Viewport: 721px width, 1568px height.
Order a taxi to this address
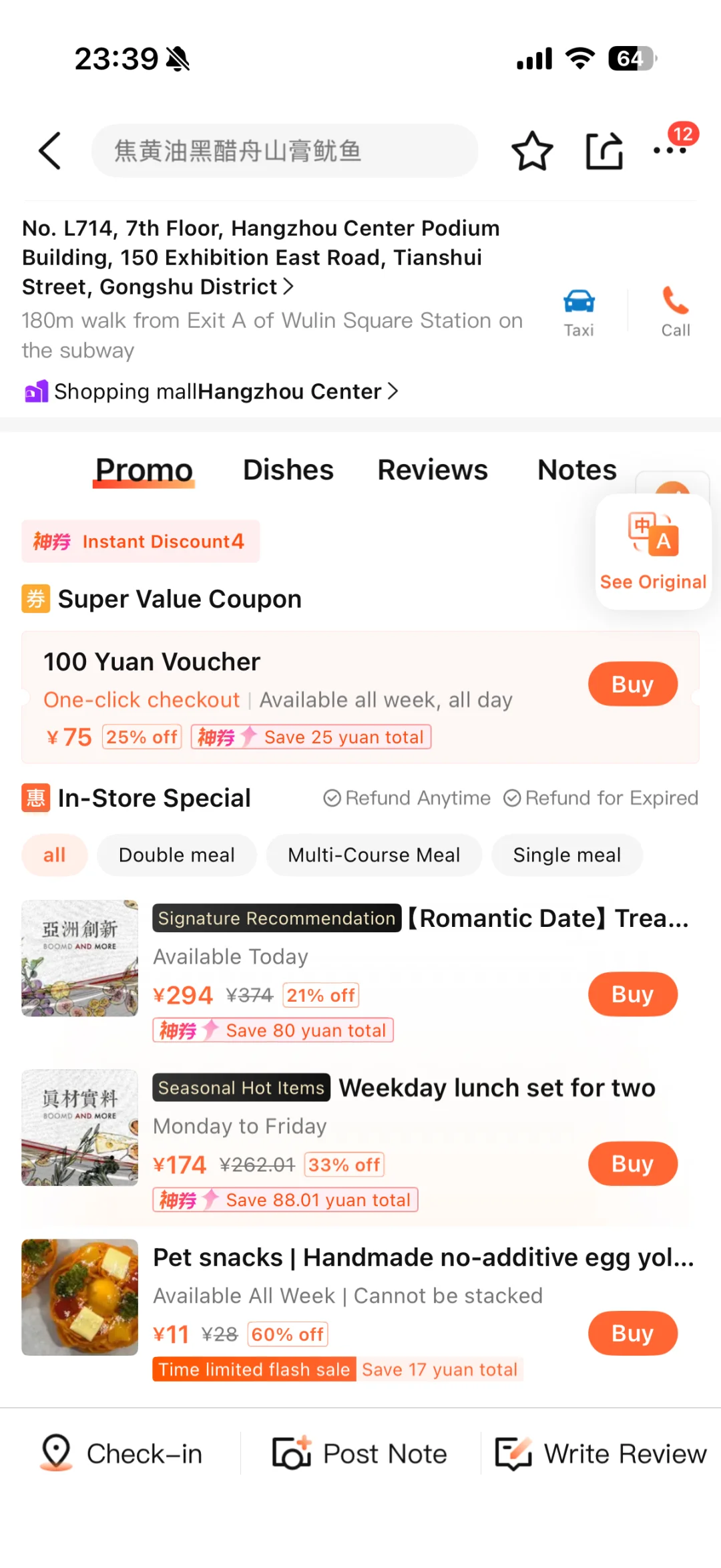pos(579,312)
